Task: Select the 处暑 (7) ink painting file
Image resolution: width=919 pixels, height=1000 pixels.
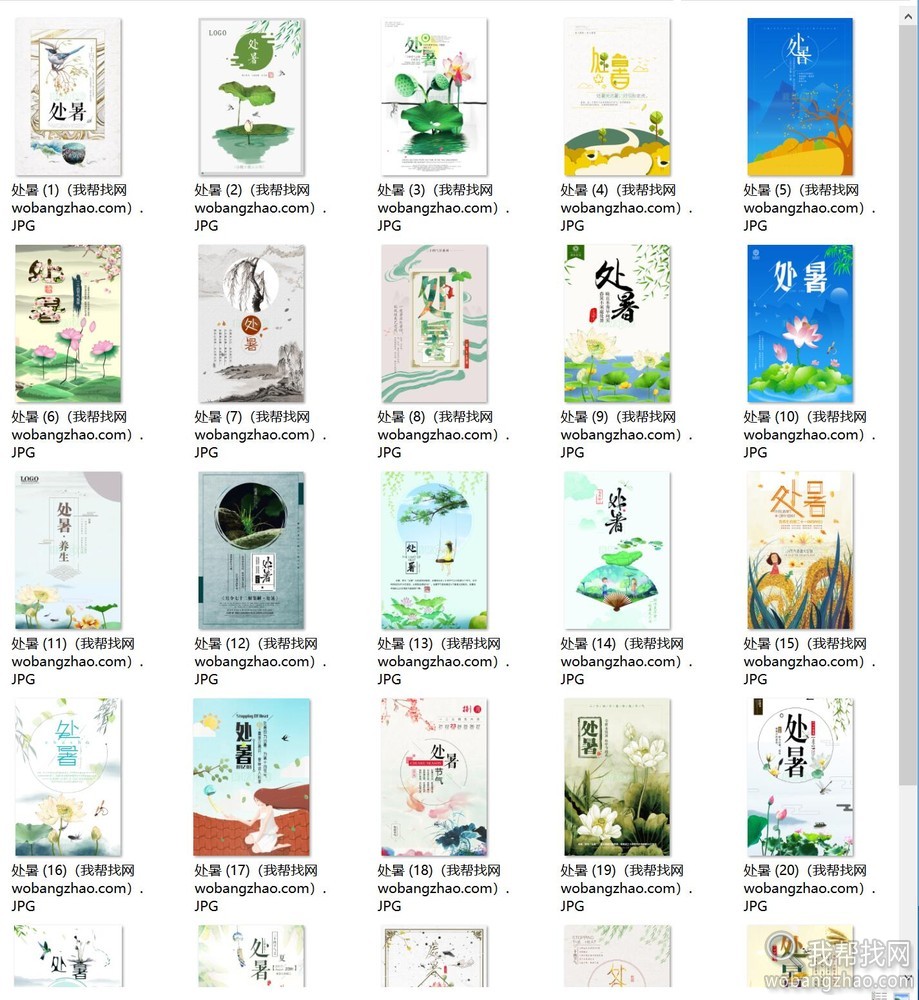Action: (x=251, y=324)
